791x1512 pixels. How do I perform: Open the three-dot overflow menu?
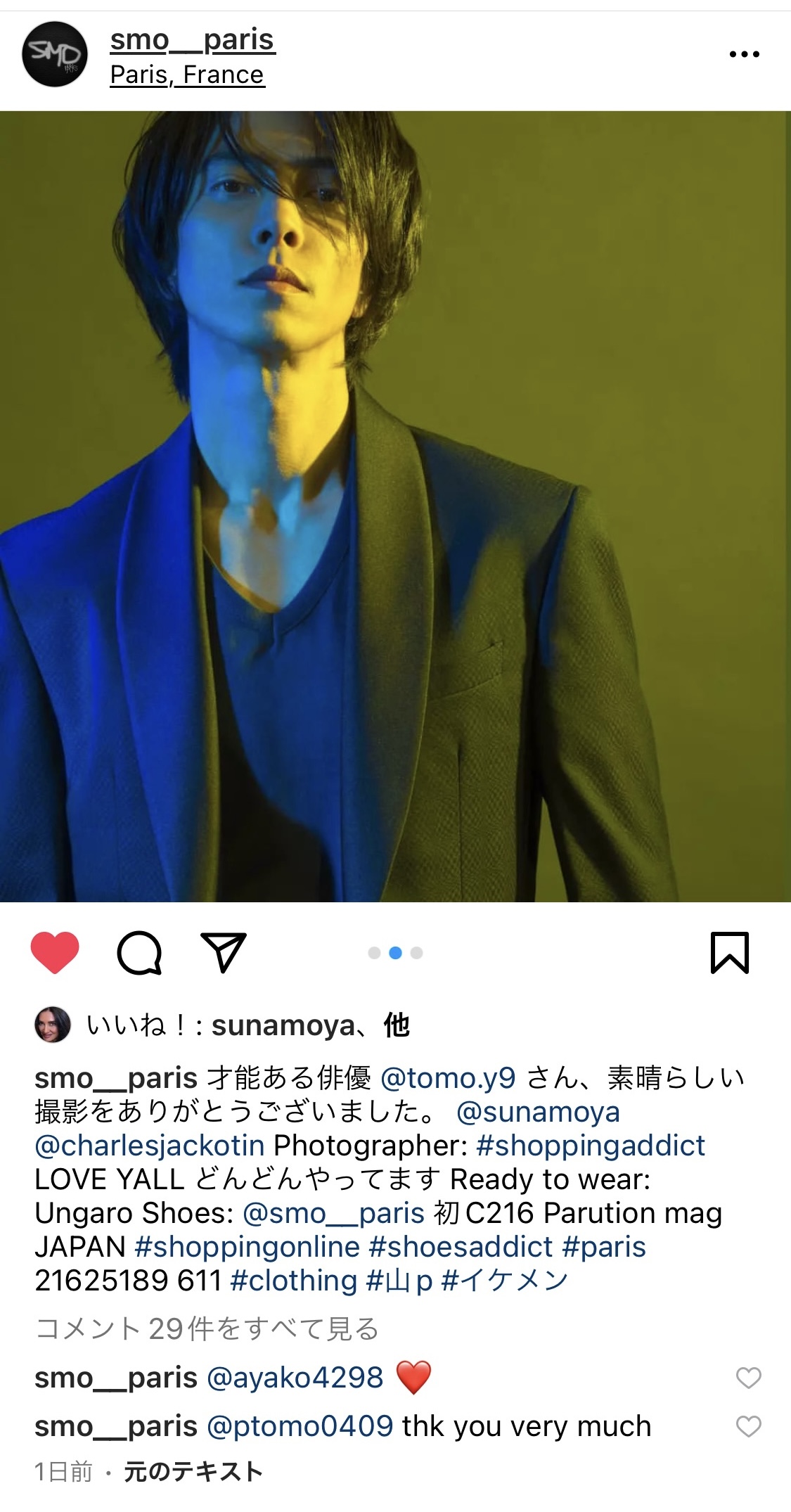click(x=745, y=54)
